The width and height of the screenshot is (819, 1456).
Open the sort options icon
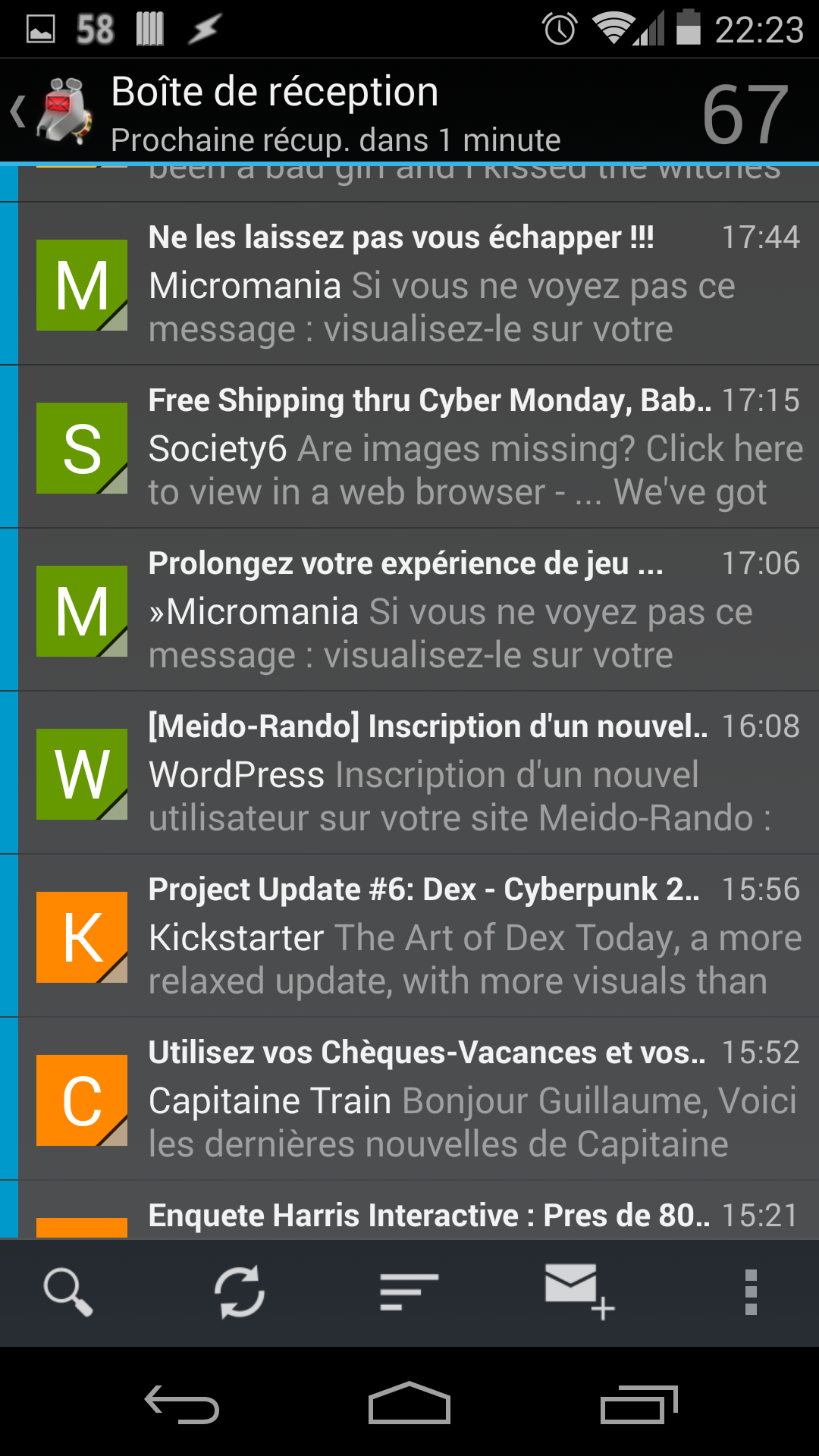tap(409, 1292)
